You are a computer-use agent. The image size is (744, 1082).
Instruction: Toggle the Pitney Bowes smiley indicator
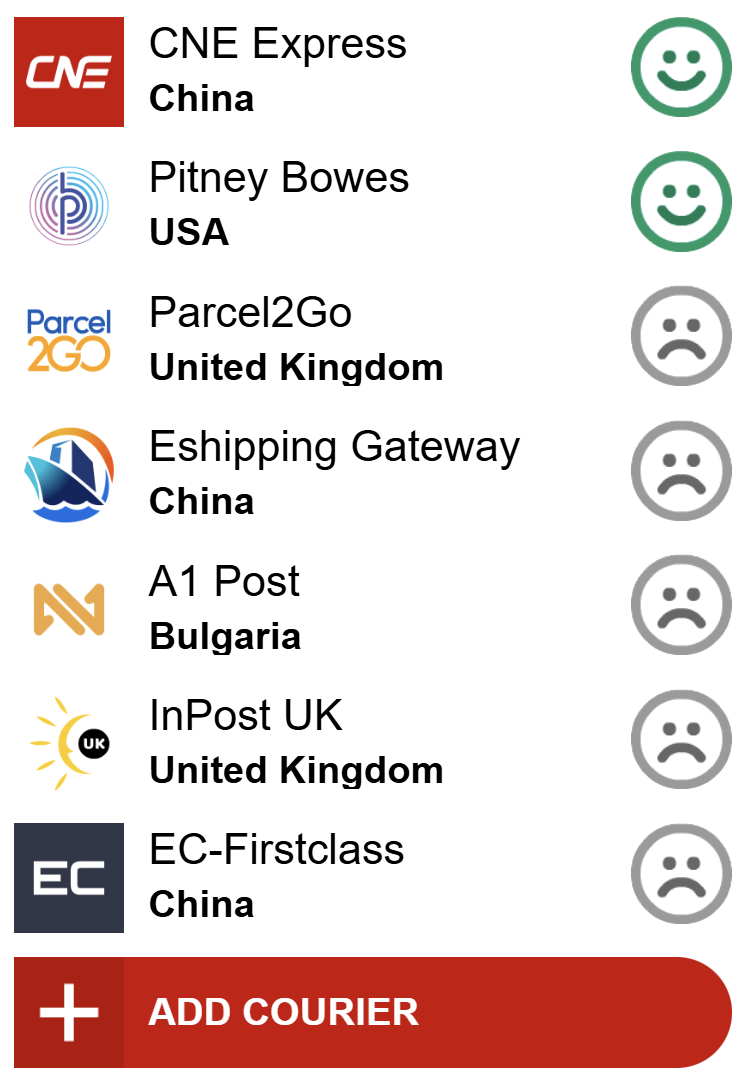pyautogui.click(x=680, y=201)
